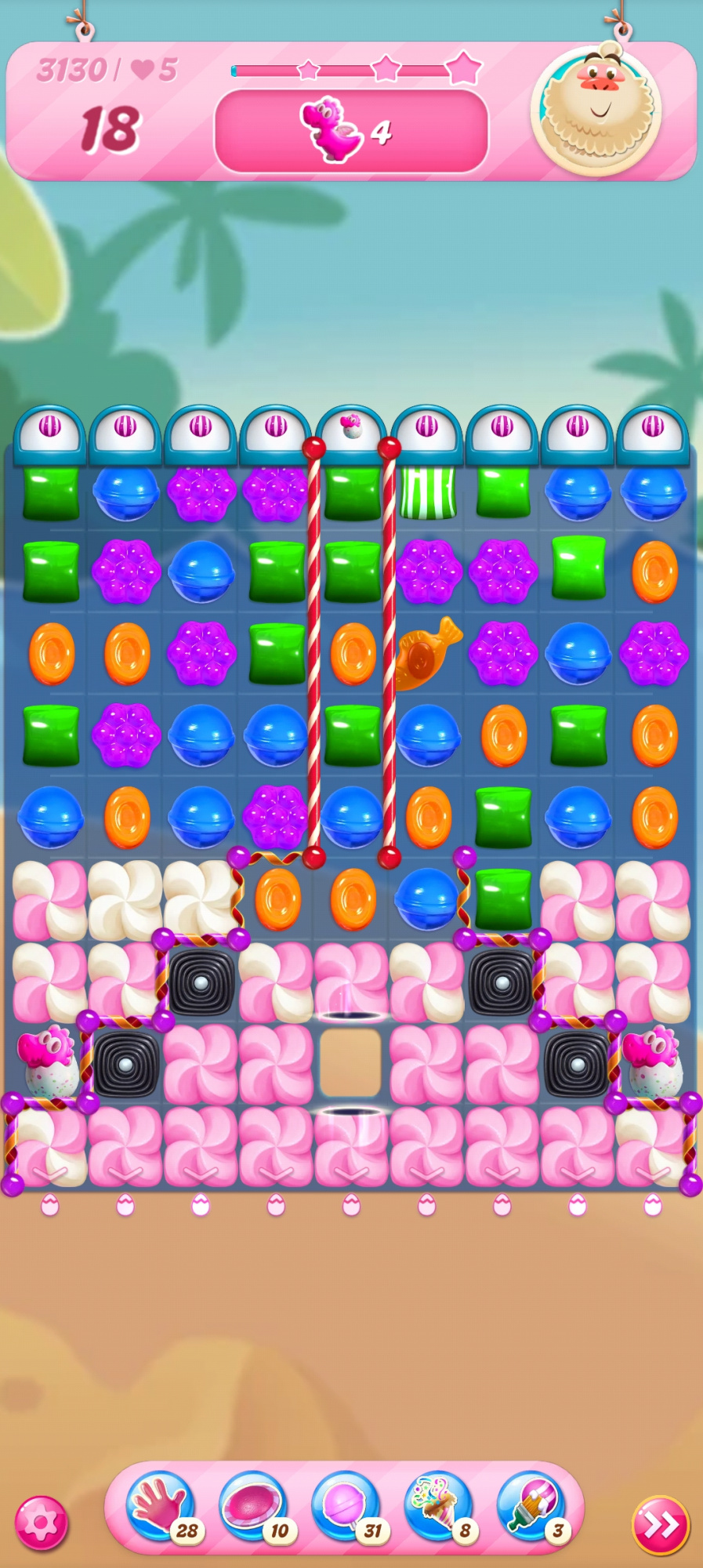Screen dimensions: 703x1568
Task: Tap the orange fish candy
Action: [427, 653]
